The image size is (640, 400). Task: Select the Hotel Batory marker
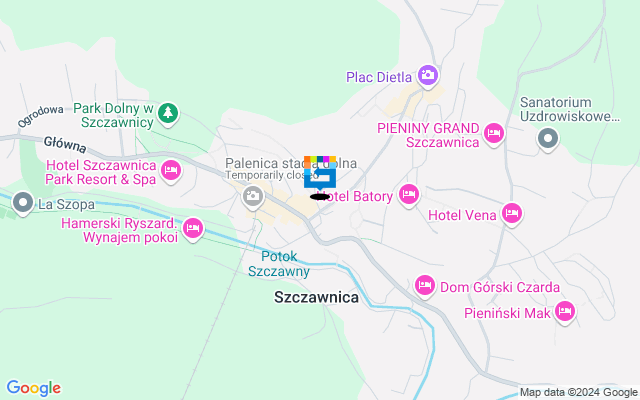[408, 193]
